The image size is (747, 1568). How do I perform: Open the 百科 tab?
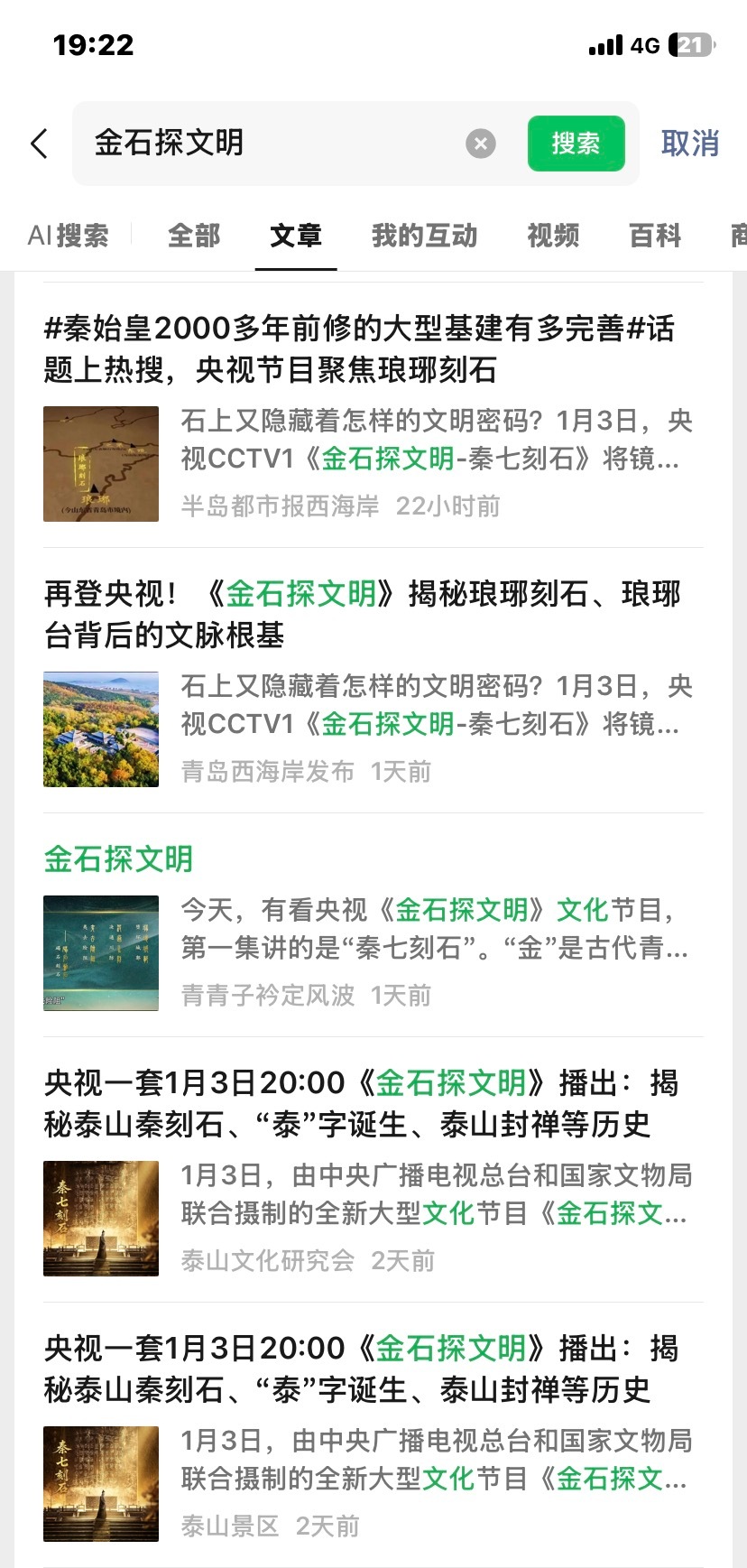point(655,237)
